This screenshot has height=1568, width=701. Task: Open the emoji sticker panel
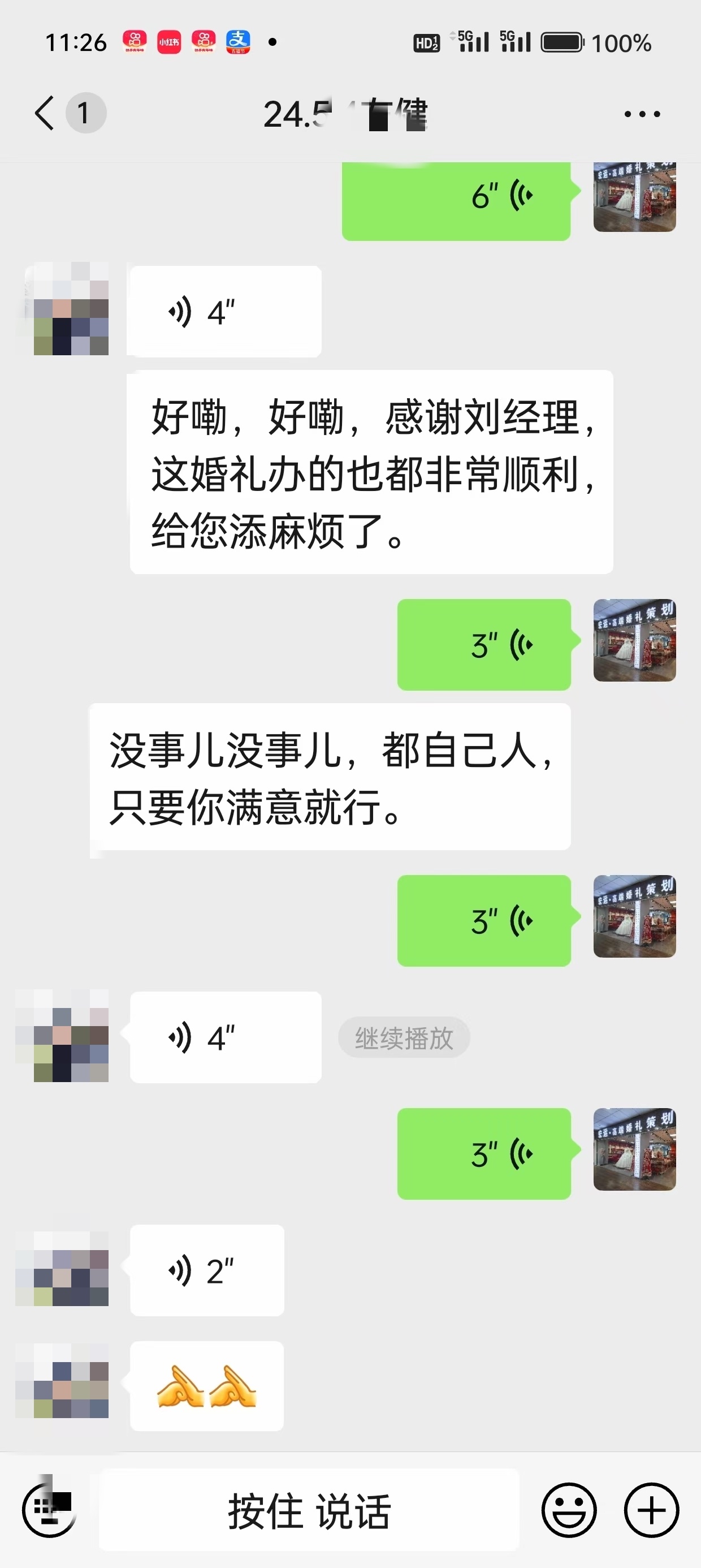(569, 1510)
